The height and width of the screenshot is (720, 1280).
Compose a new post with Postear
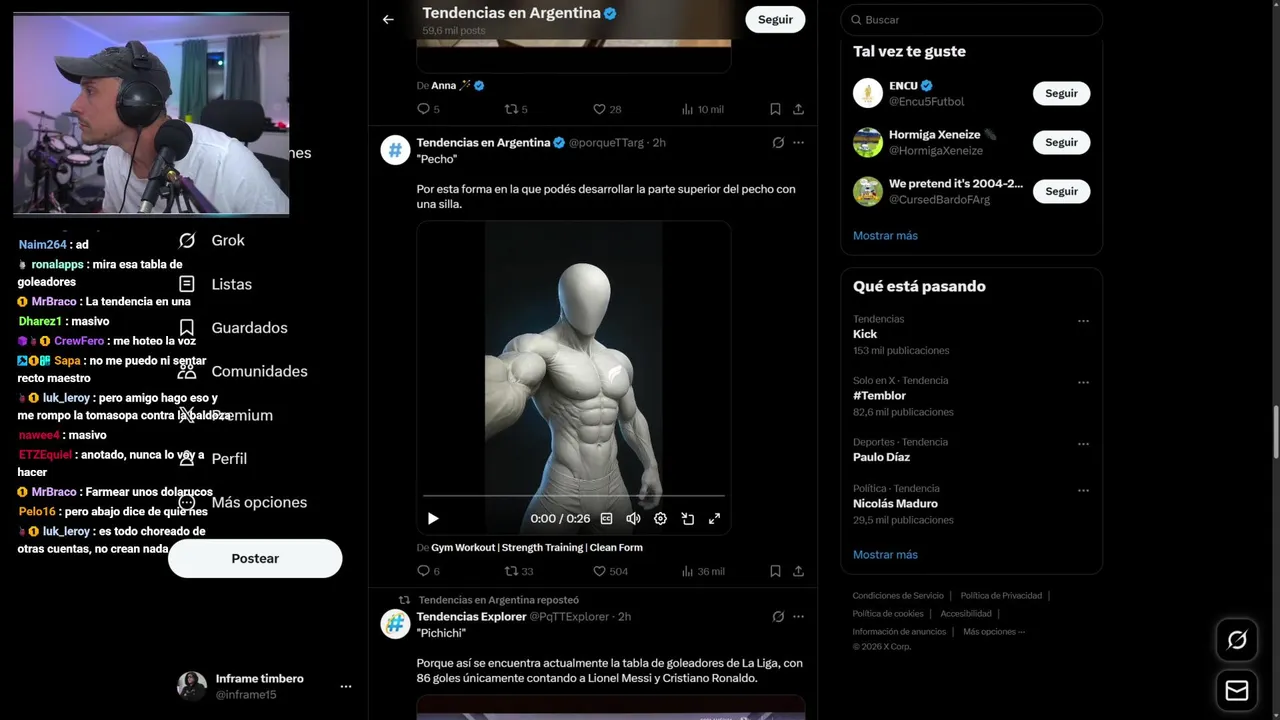coord(255,558)
